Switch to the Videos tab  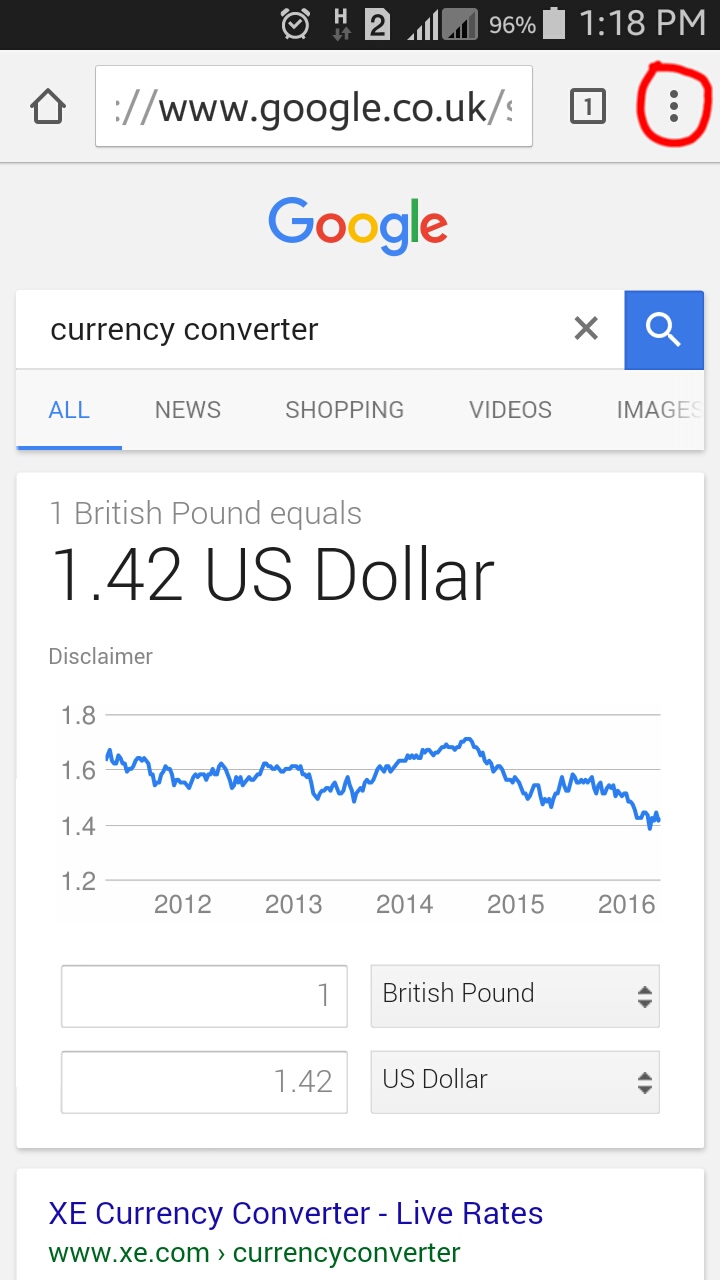click(510, 410)
